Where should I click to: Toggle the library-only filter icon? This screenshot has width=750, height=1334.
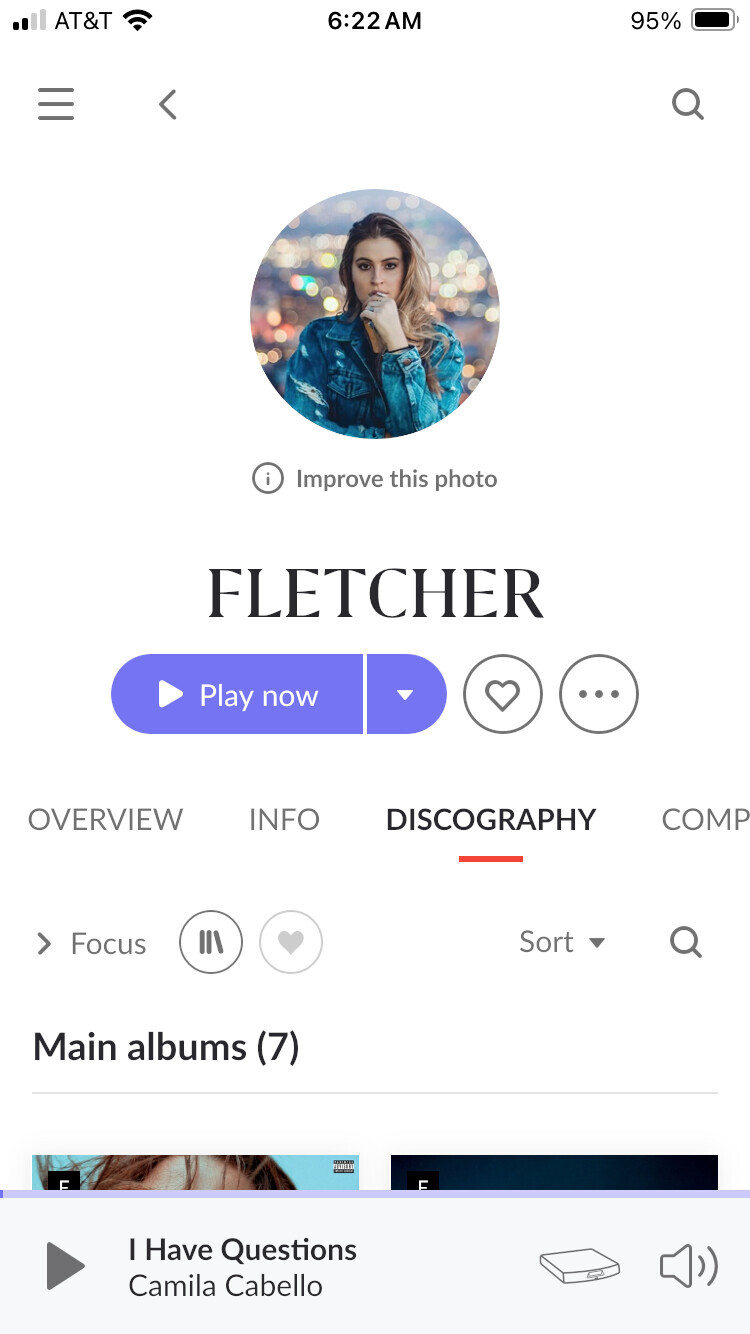[211, 942]
